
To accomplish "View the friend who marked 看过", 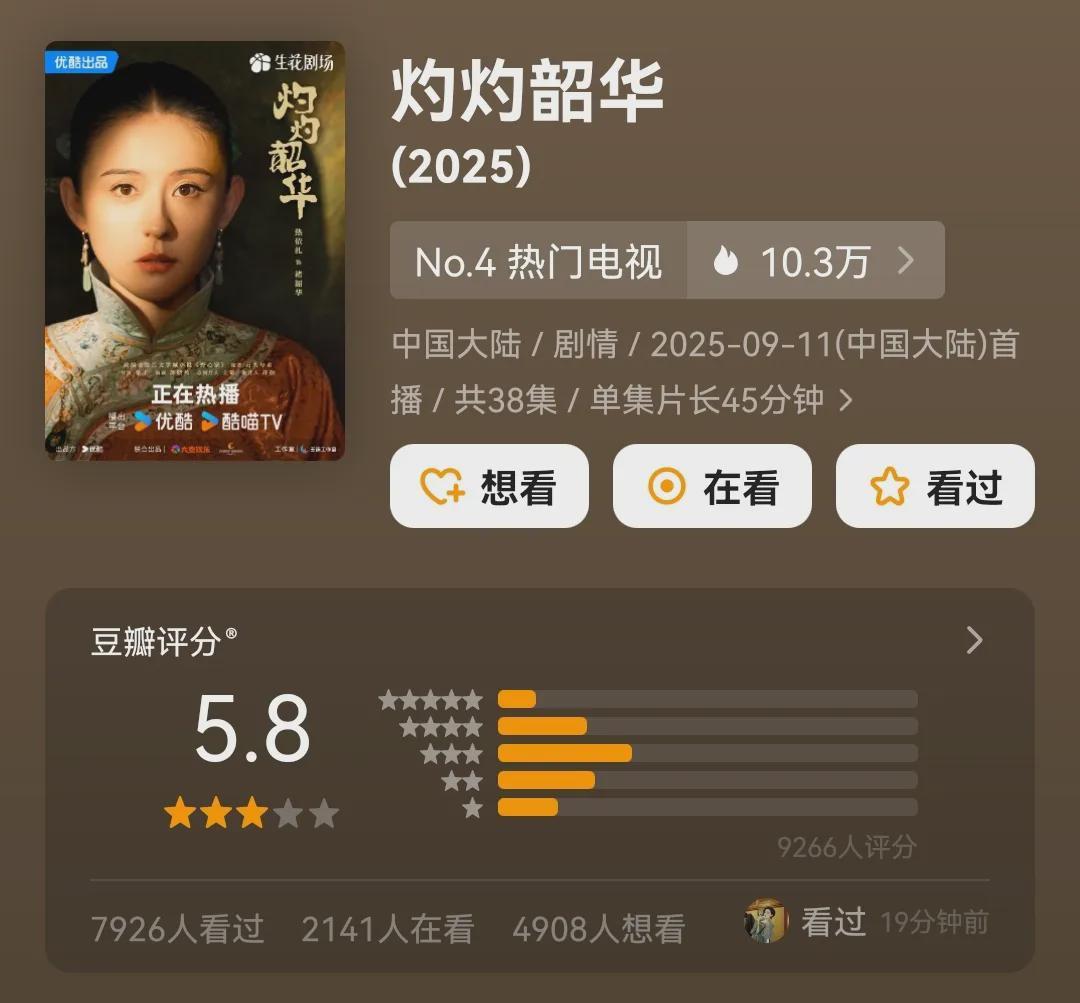I will pos(767,921).
